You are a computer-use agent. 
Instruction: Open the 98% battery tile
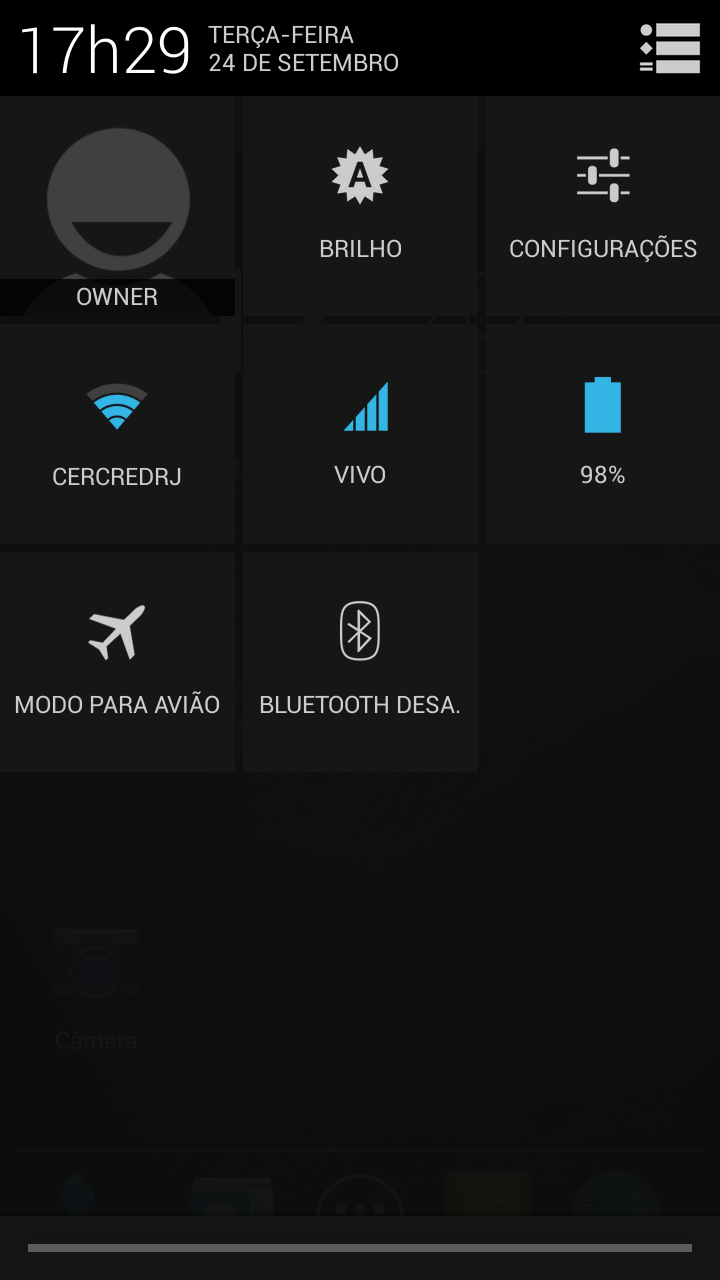[x=603, y=434]
